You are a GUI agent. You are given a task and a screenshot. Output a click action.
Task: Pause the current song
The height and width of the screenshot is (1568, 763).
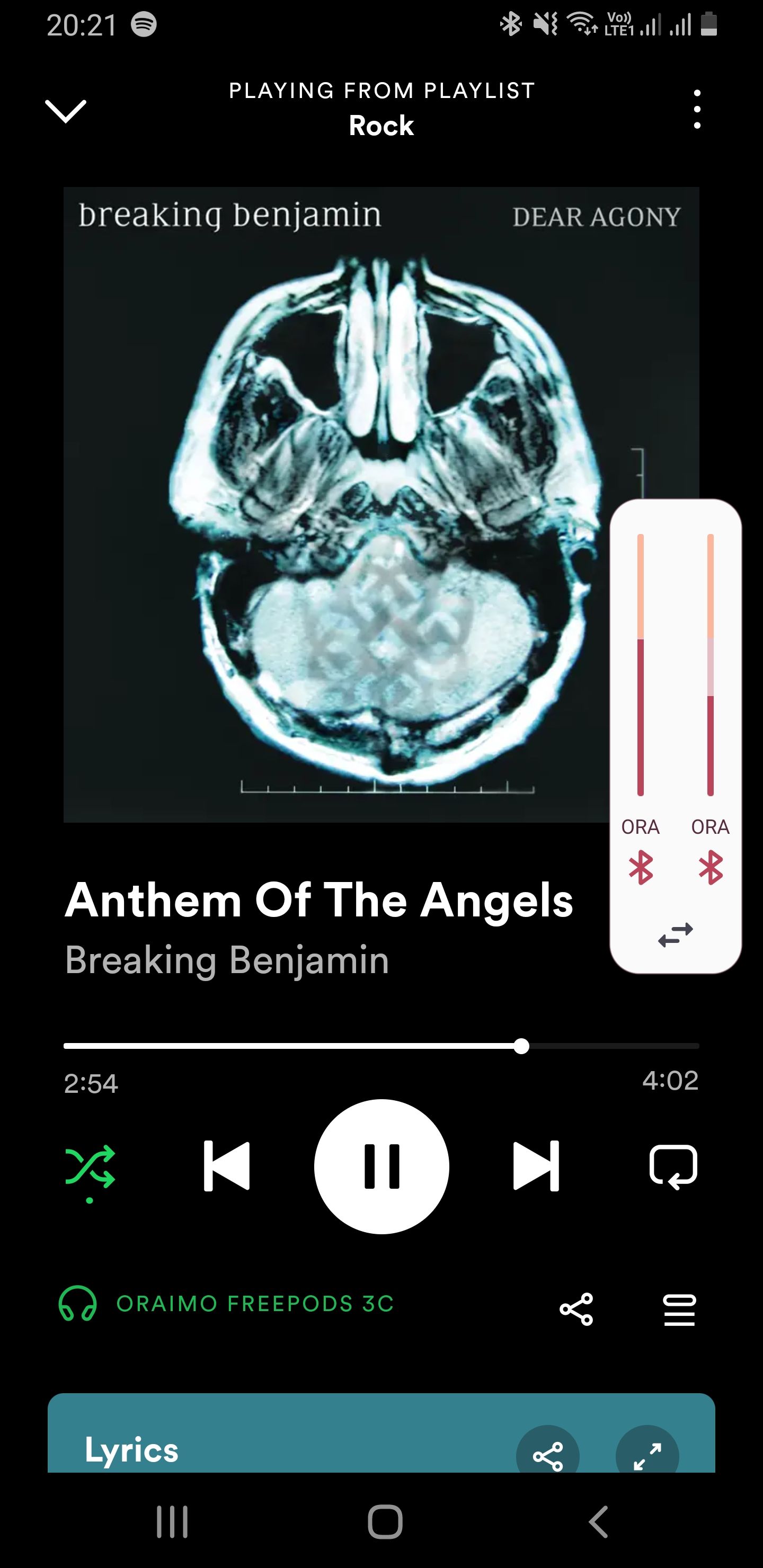382,1166
